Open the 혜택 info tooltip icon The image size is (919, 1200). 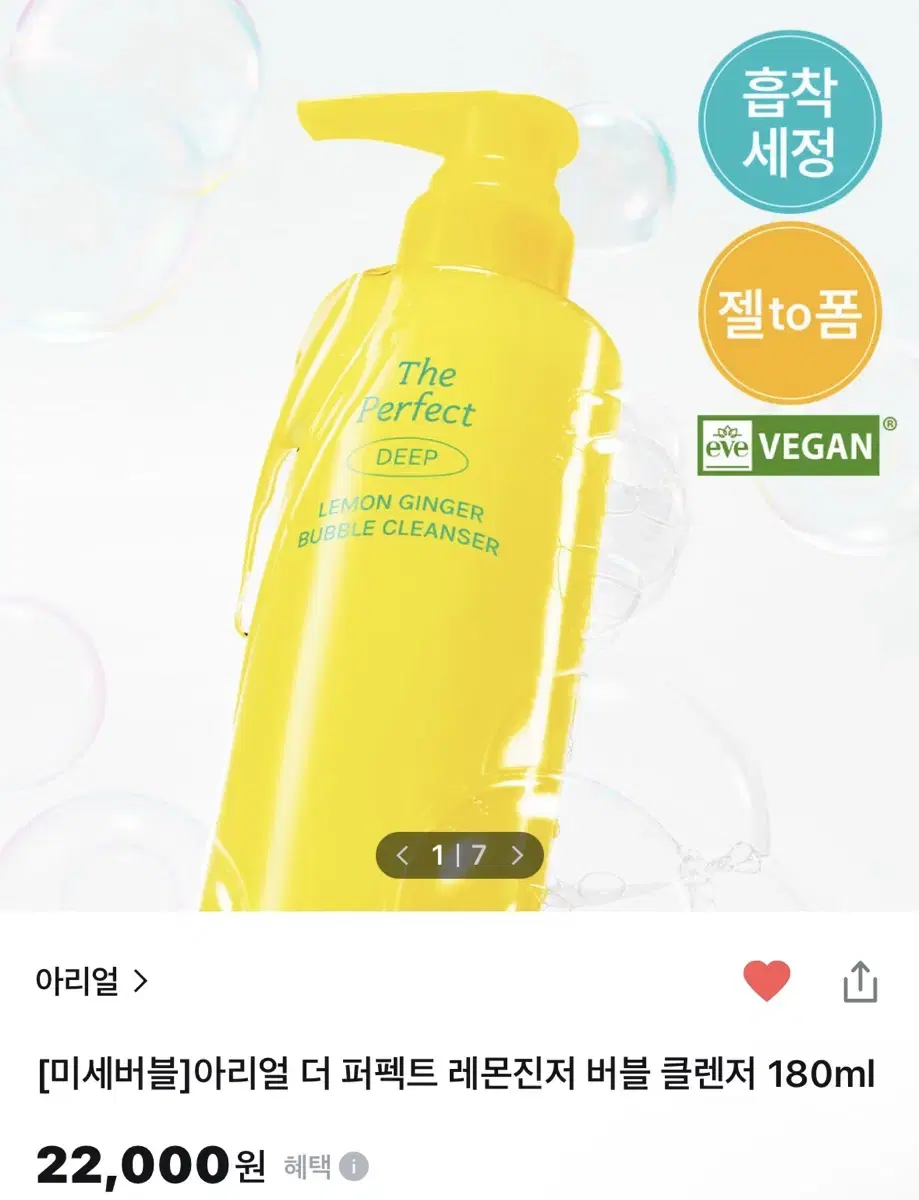[x=350, y=1163]
